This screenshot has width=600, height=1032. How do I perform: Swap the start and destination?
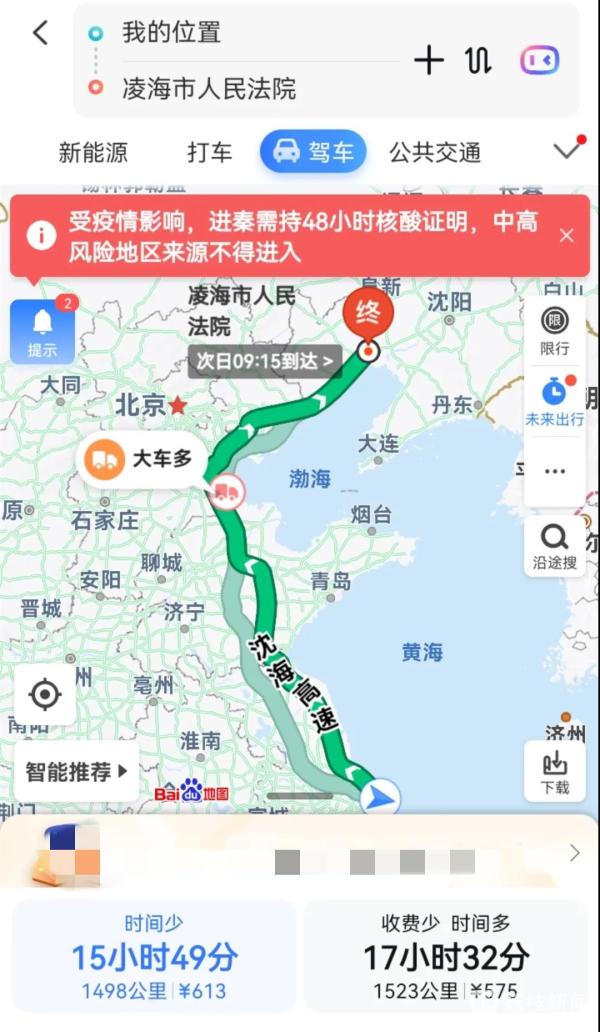click(478, 61)
